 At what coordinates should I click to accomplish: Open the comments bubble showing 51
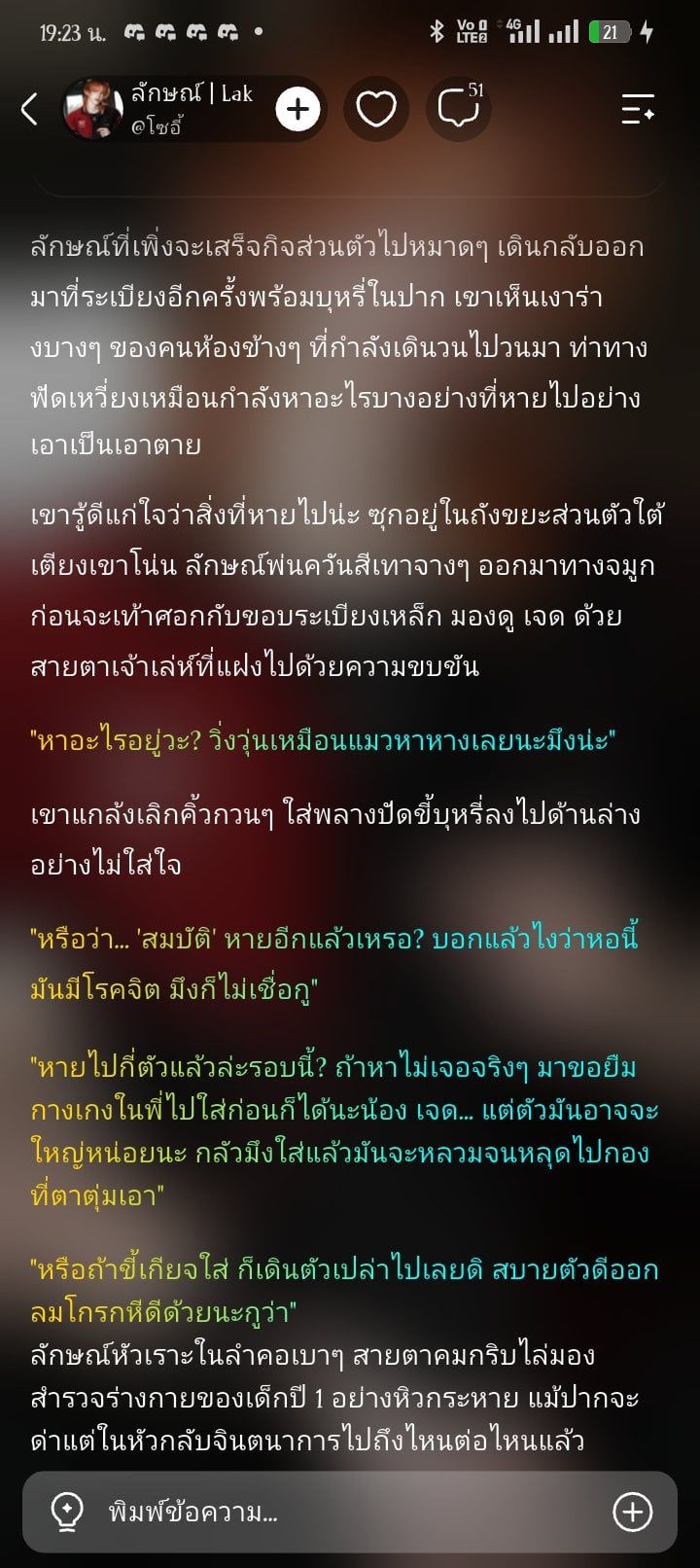[459, 109]
